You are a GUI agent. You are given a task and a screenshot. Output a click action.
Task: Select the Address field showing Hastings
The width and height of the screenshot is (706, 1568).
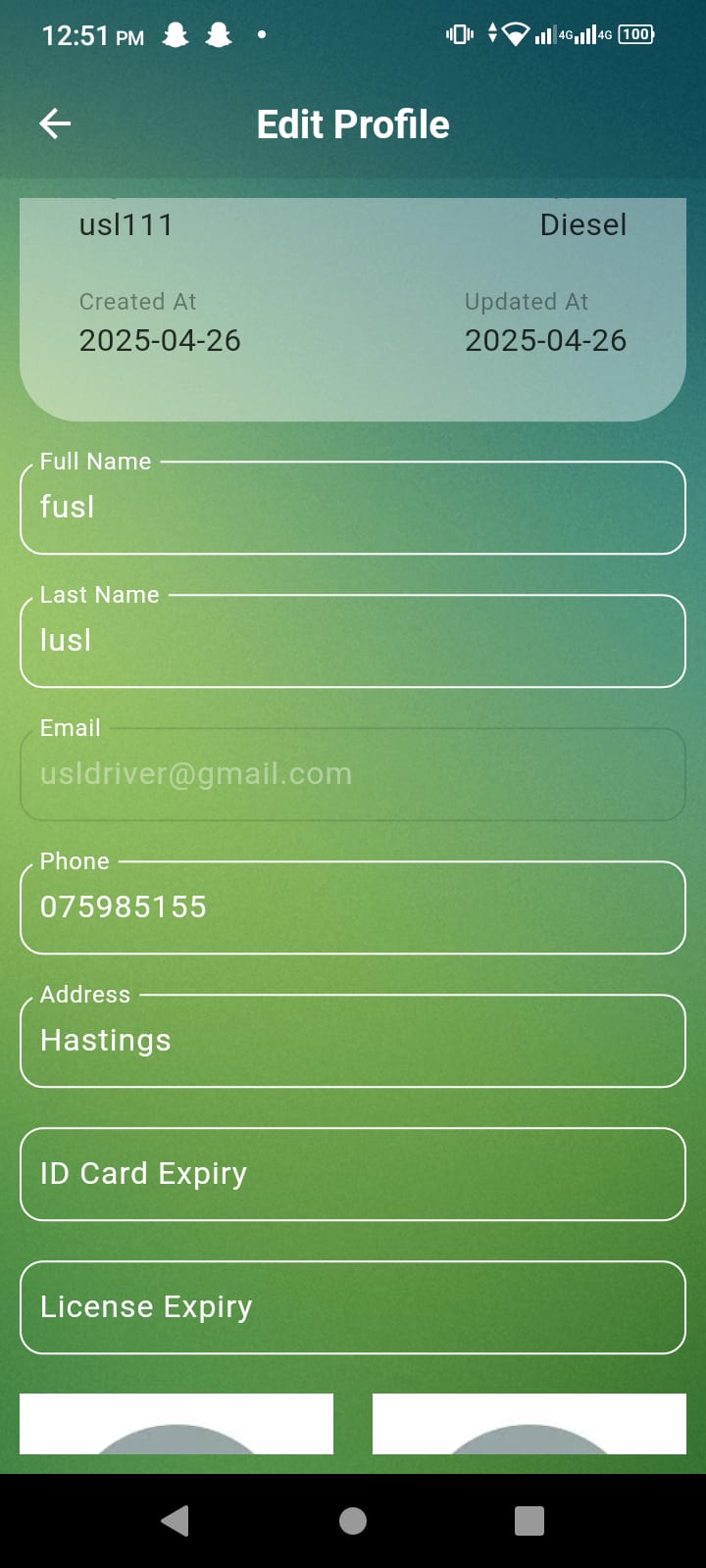coord(353,1041)
